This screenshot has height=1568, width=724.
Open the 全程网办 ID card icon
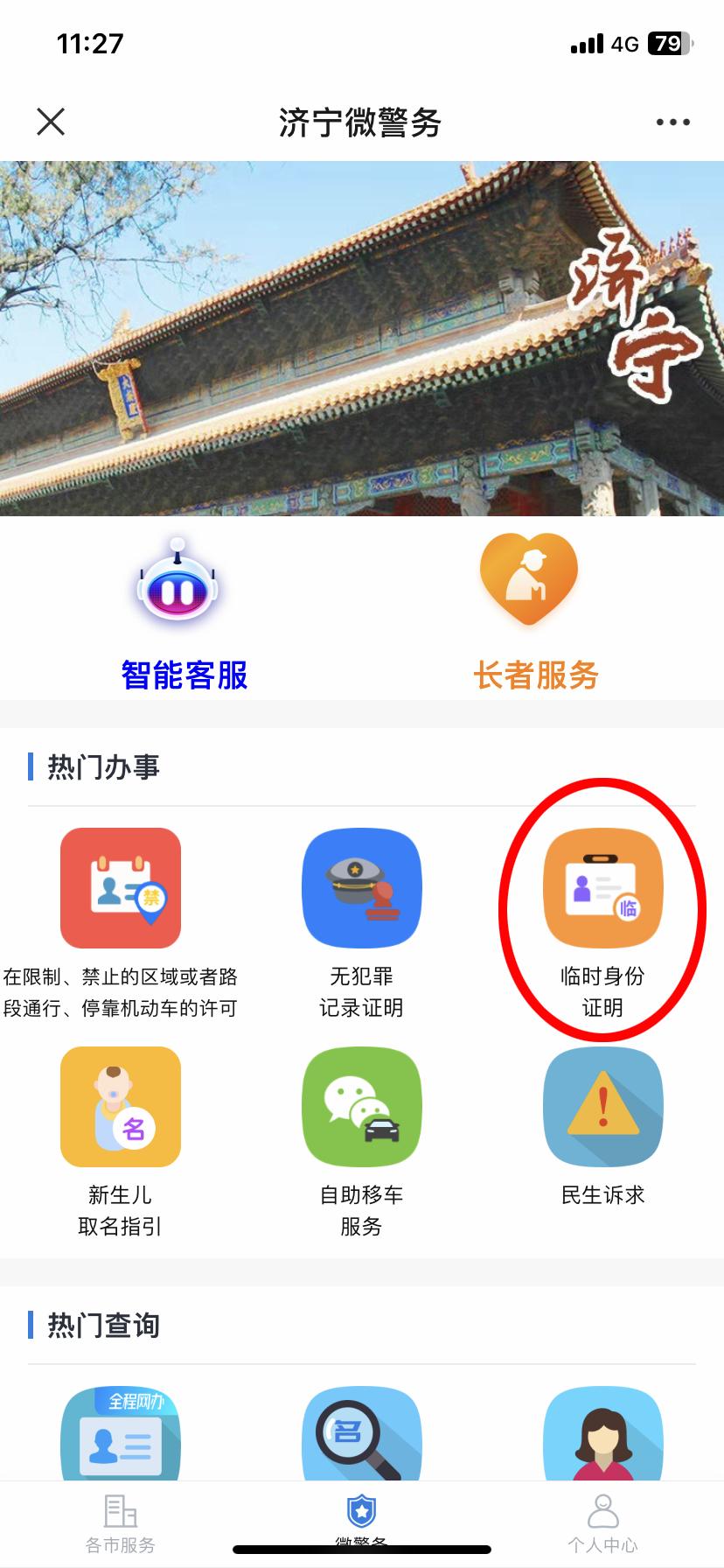click(x=120, y=1435)
